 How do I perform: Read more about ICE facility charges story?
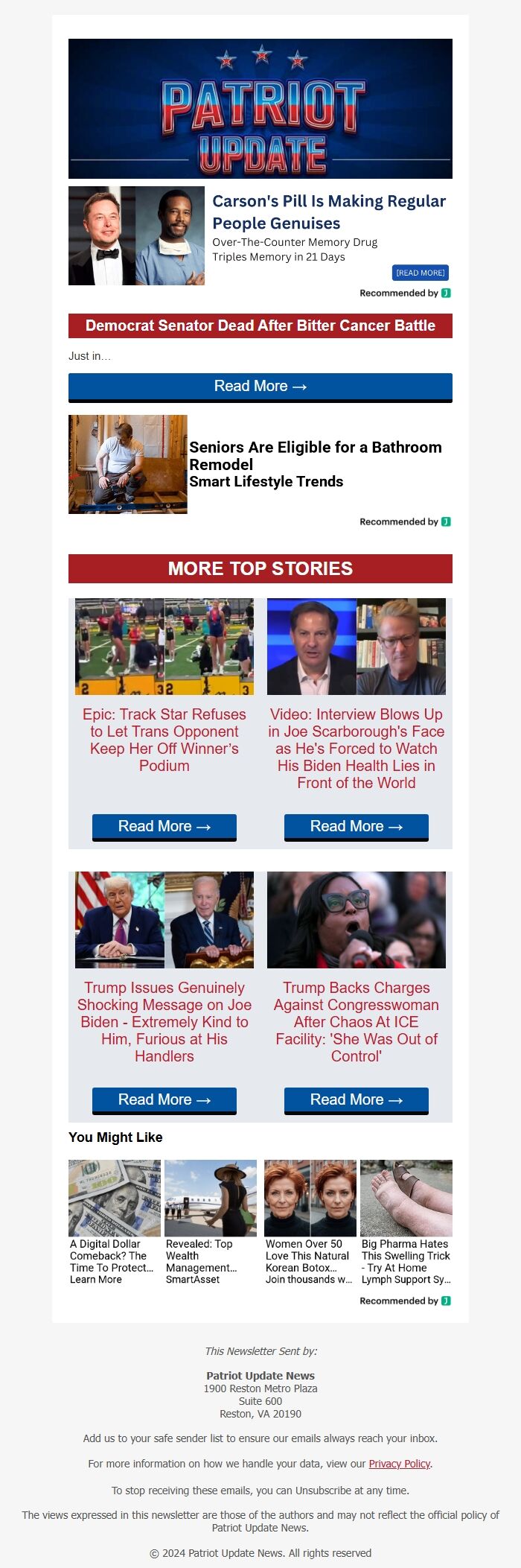[356, 1100]
